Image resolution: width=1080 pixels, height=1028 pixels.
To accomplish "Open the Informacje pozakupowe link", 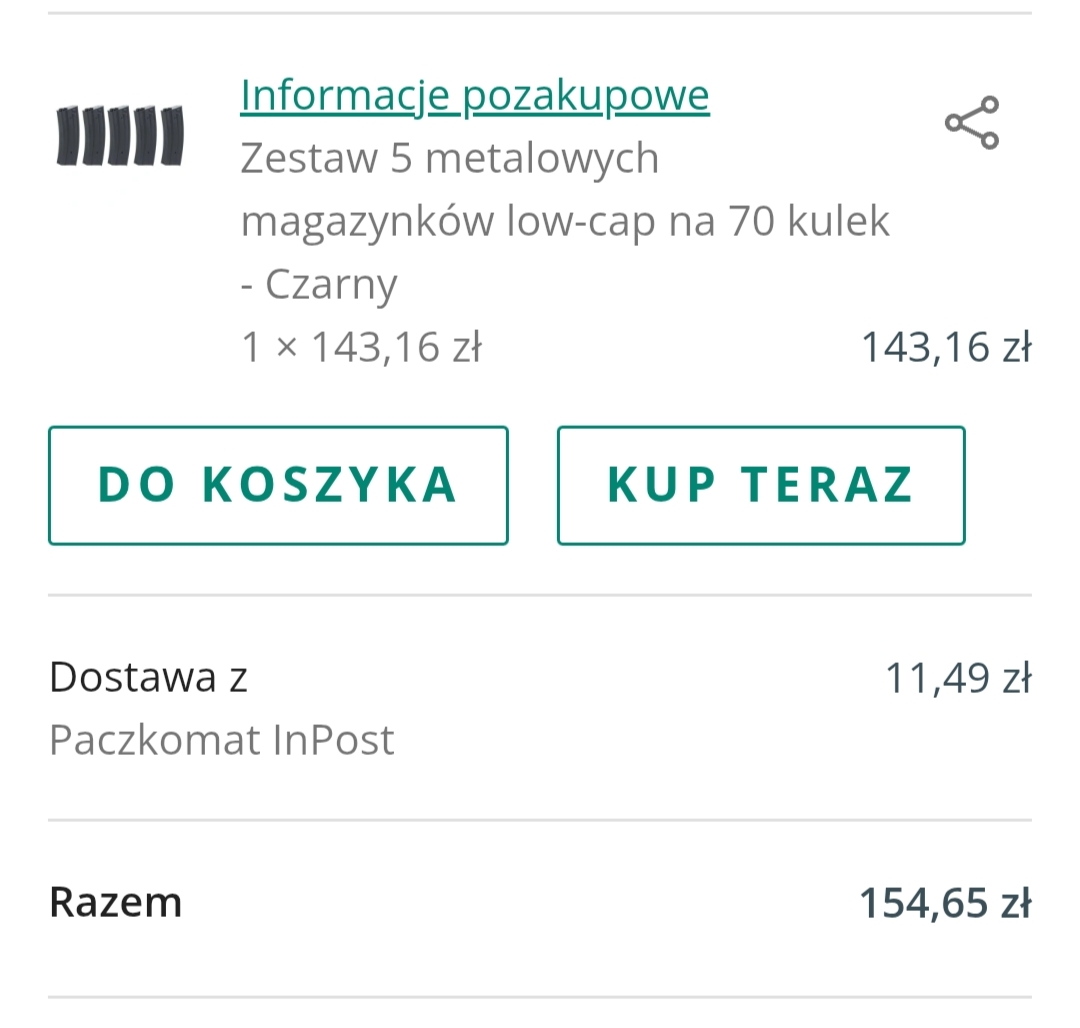I will (x=475, y=96).
